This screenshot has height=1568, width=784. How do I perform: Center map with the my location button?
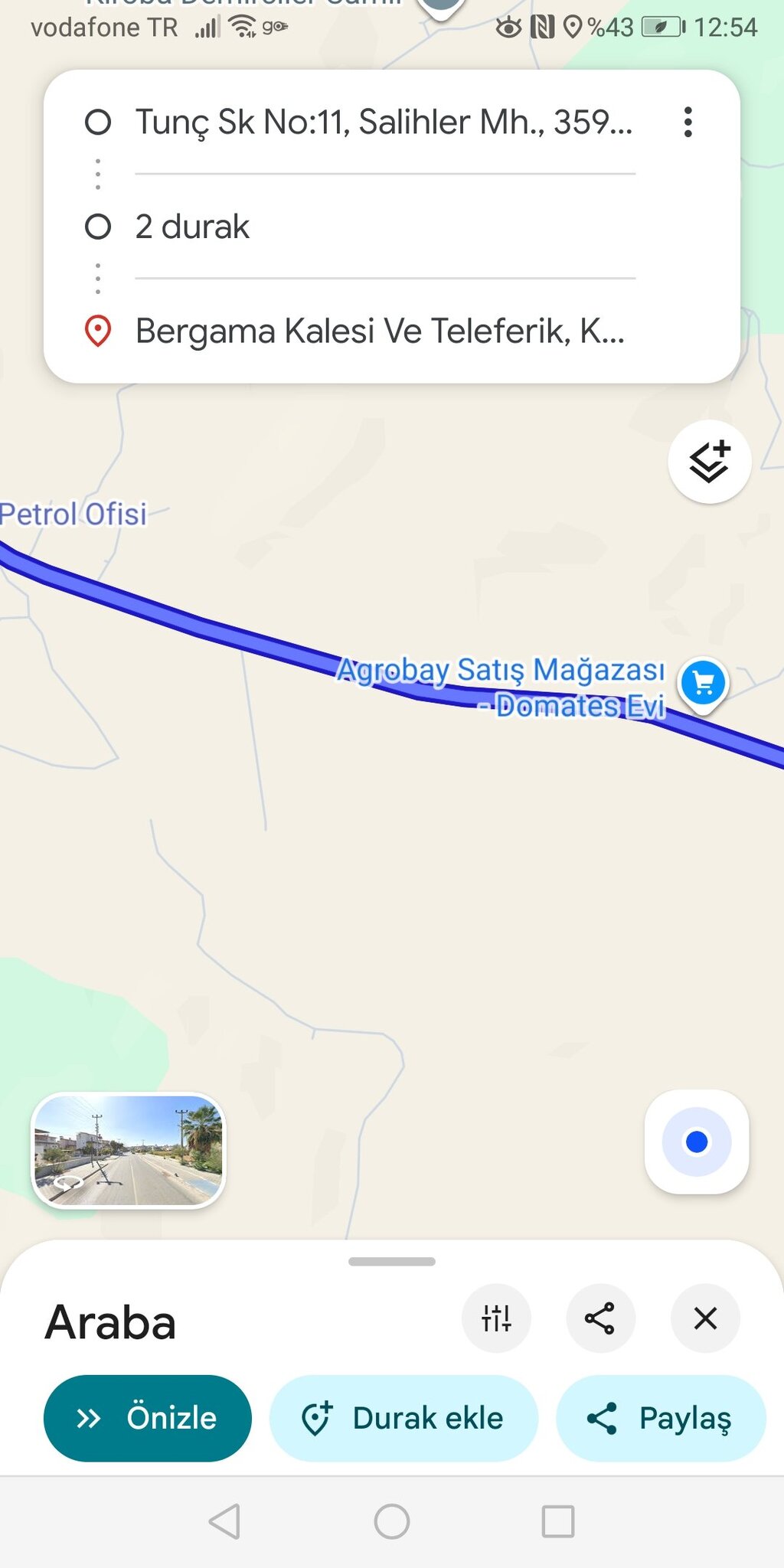[695, 1141]
